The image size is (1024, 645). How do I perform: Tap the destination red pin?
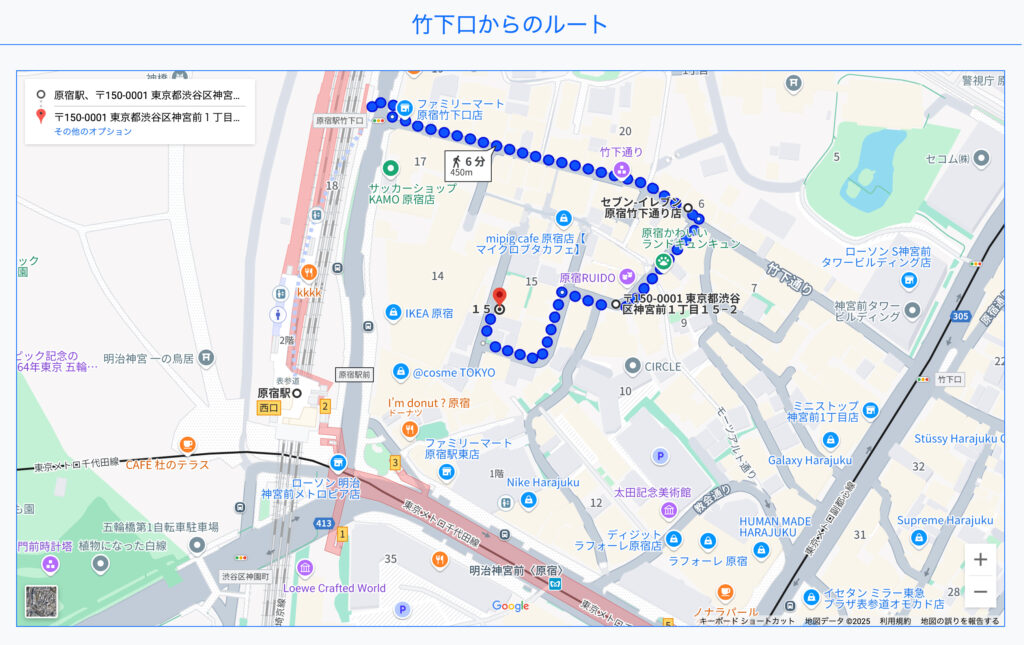[499, 297]
